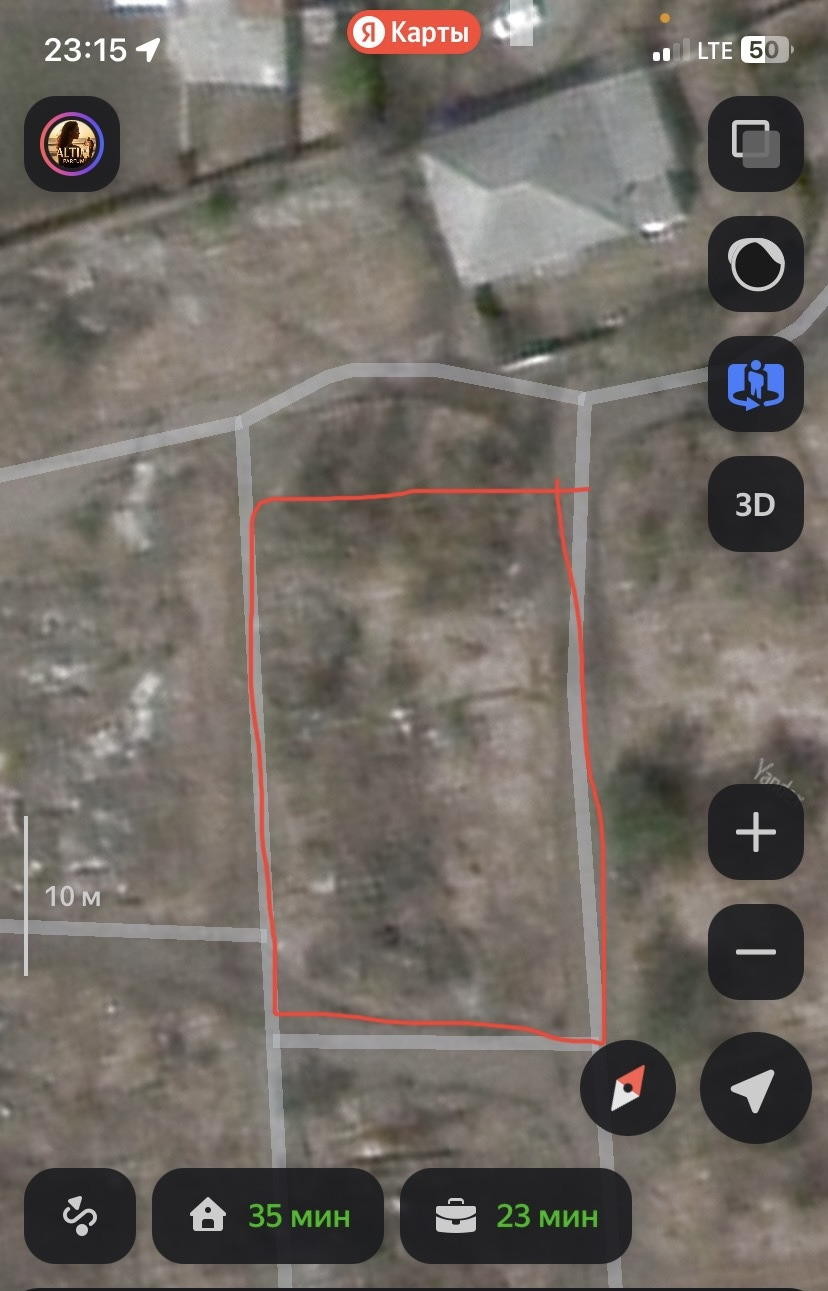Image resolution: width=828 pixels, height=1291 pixels.
Task: Zoom out with the minus button
Action: coord(755,951)
